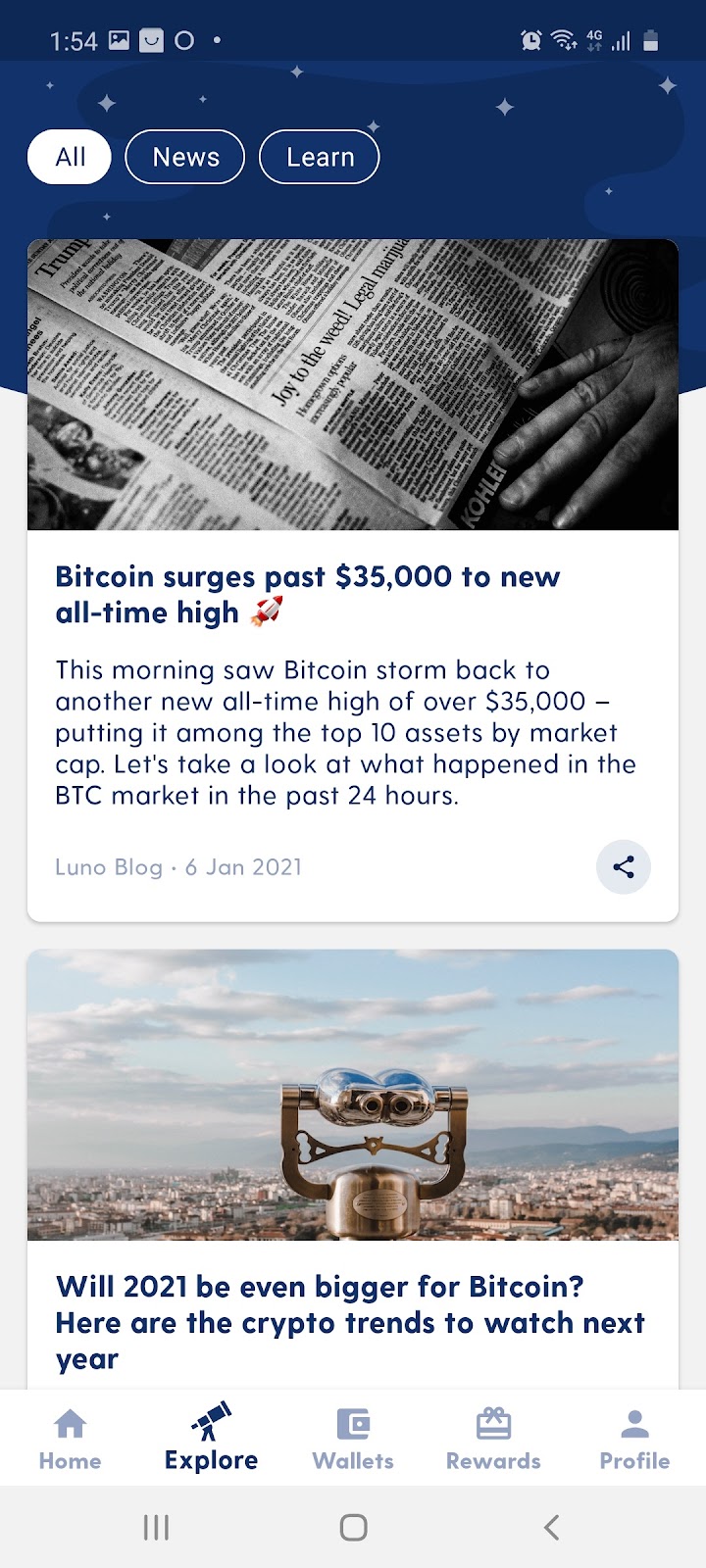Image resolution: width=706 pixels, height=1568 pixels.
Task: Open the recent apps overview
Action: (x=156, y=1527)
